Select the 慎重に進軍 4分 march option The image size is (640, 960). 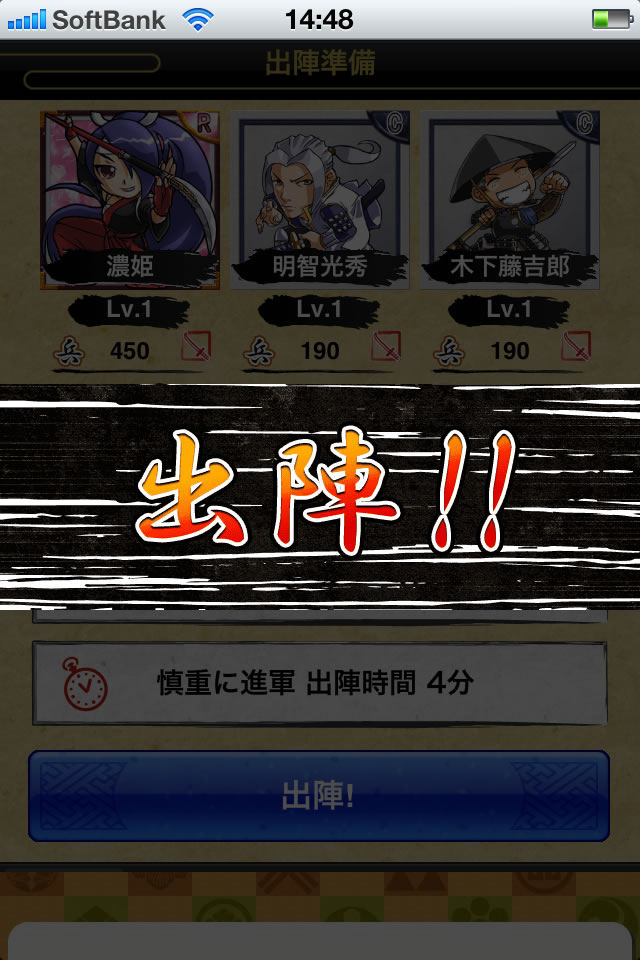[x=319, y=684]
